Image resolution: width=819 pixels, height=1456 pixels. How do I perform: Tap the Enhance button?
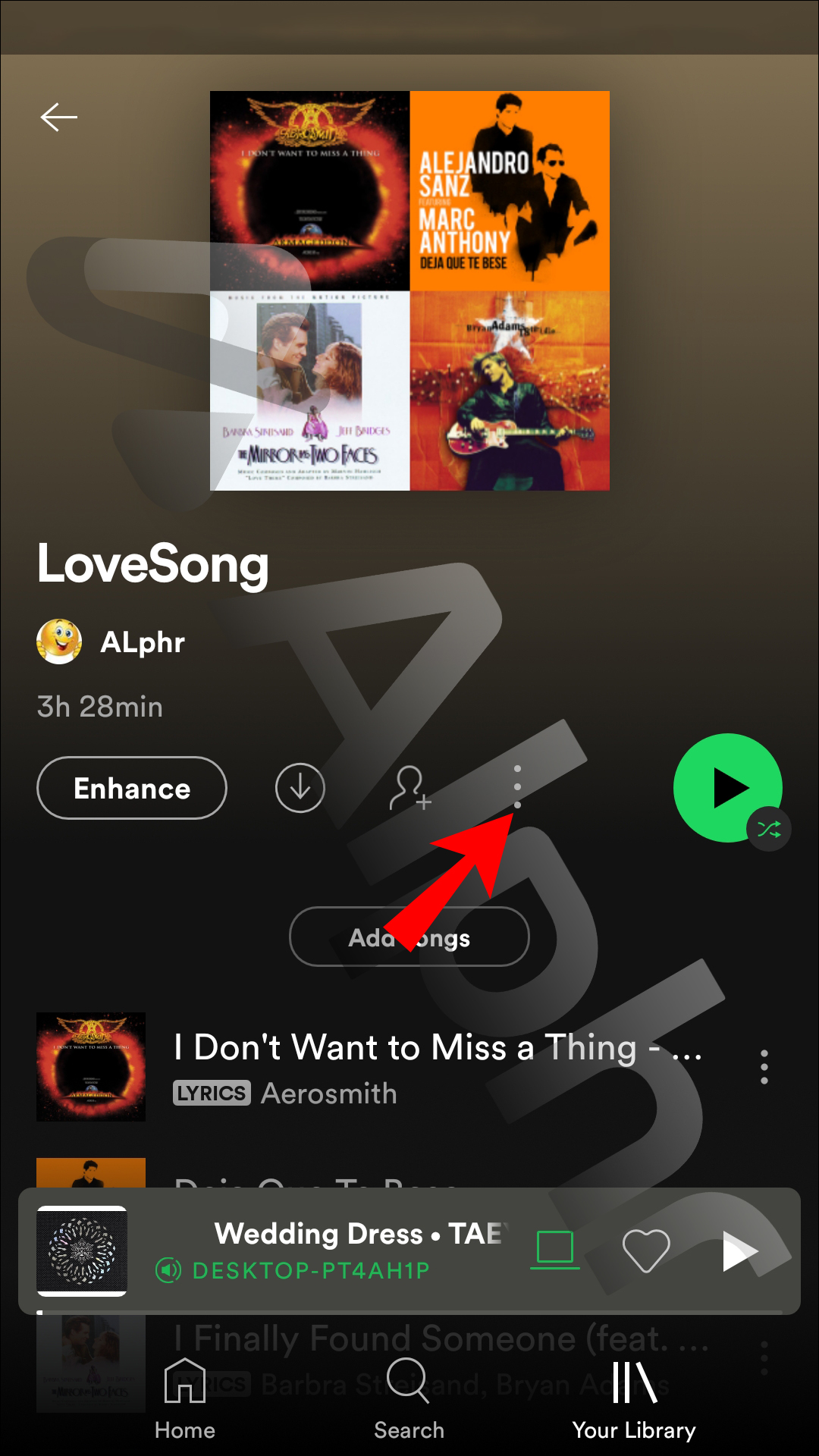pyautogui.click(x=132, y=788)
